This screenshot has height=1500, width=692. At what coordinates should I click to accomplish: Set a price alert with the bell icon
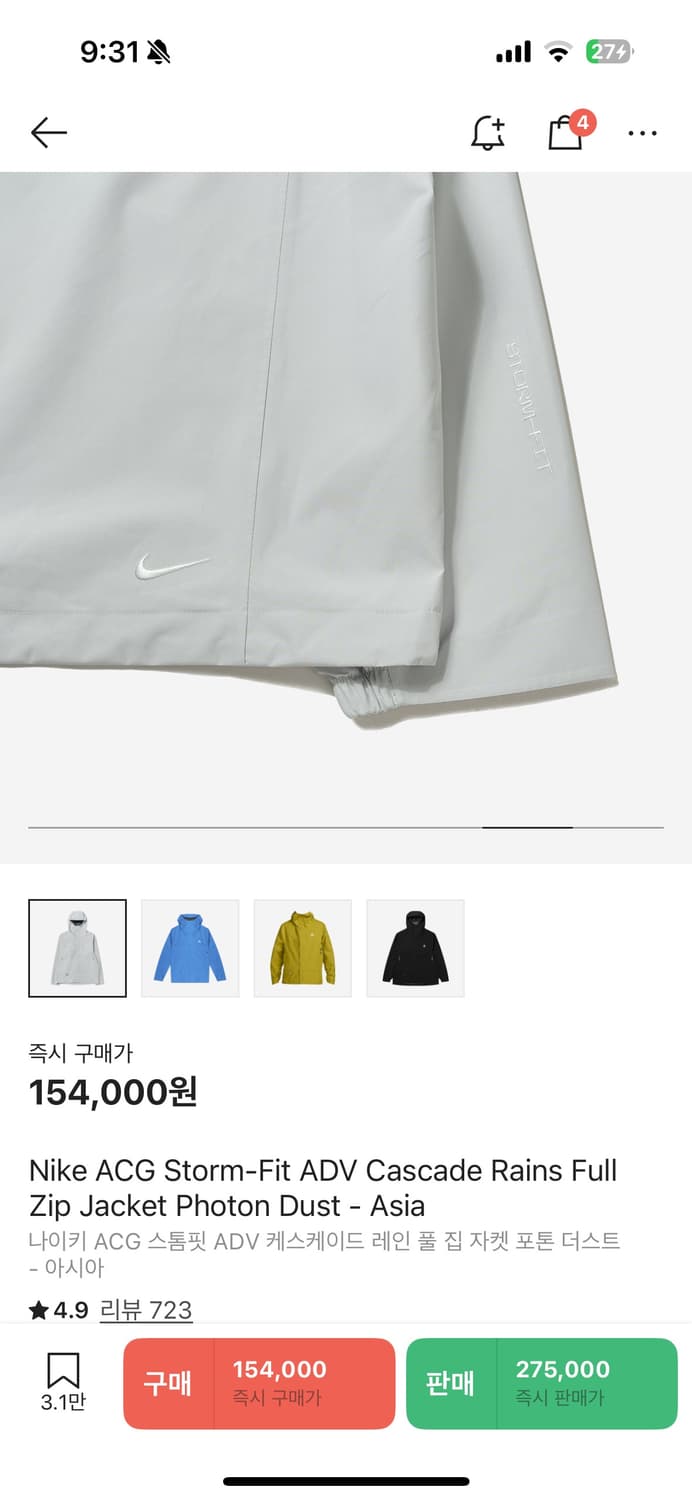click(488, 132)
